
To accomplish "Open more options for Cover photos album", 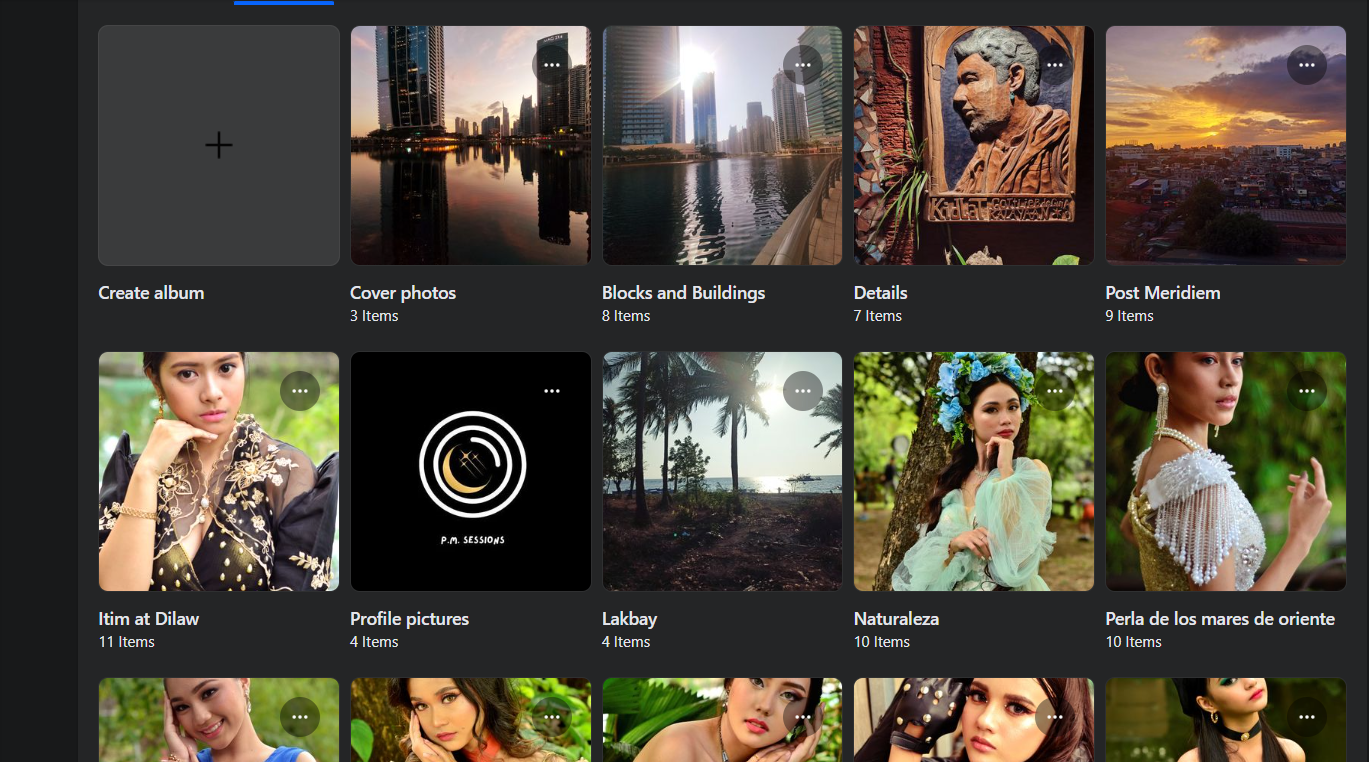I will (x=552, y=65).
